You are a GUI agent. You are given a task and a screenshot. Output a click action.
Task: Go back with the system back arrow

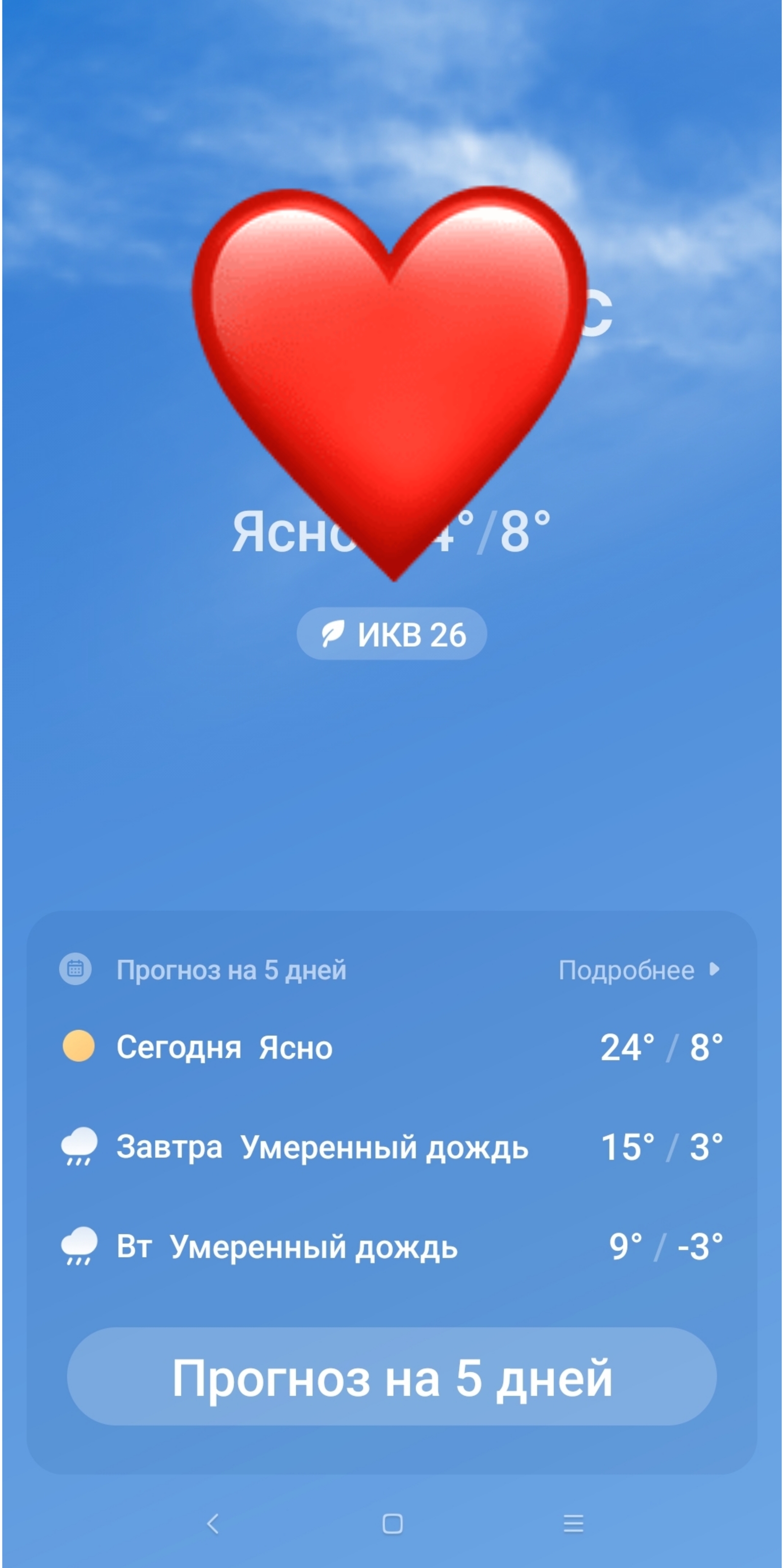(x=213, y=1523)
